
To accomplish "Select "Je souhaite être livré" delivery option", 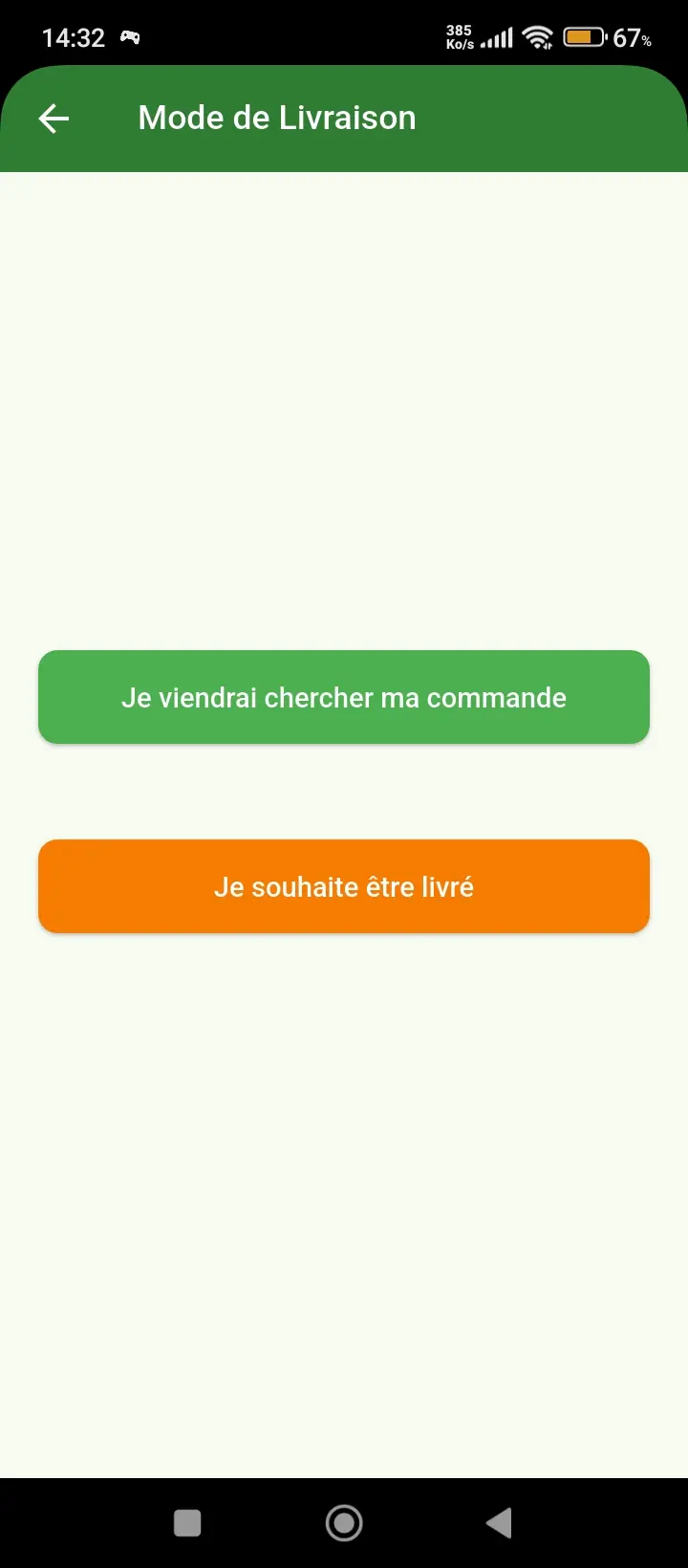I will 344,886.
